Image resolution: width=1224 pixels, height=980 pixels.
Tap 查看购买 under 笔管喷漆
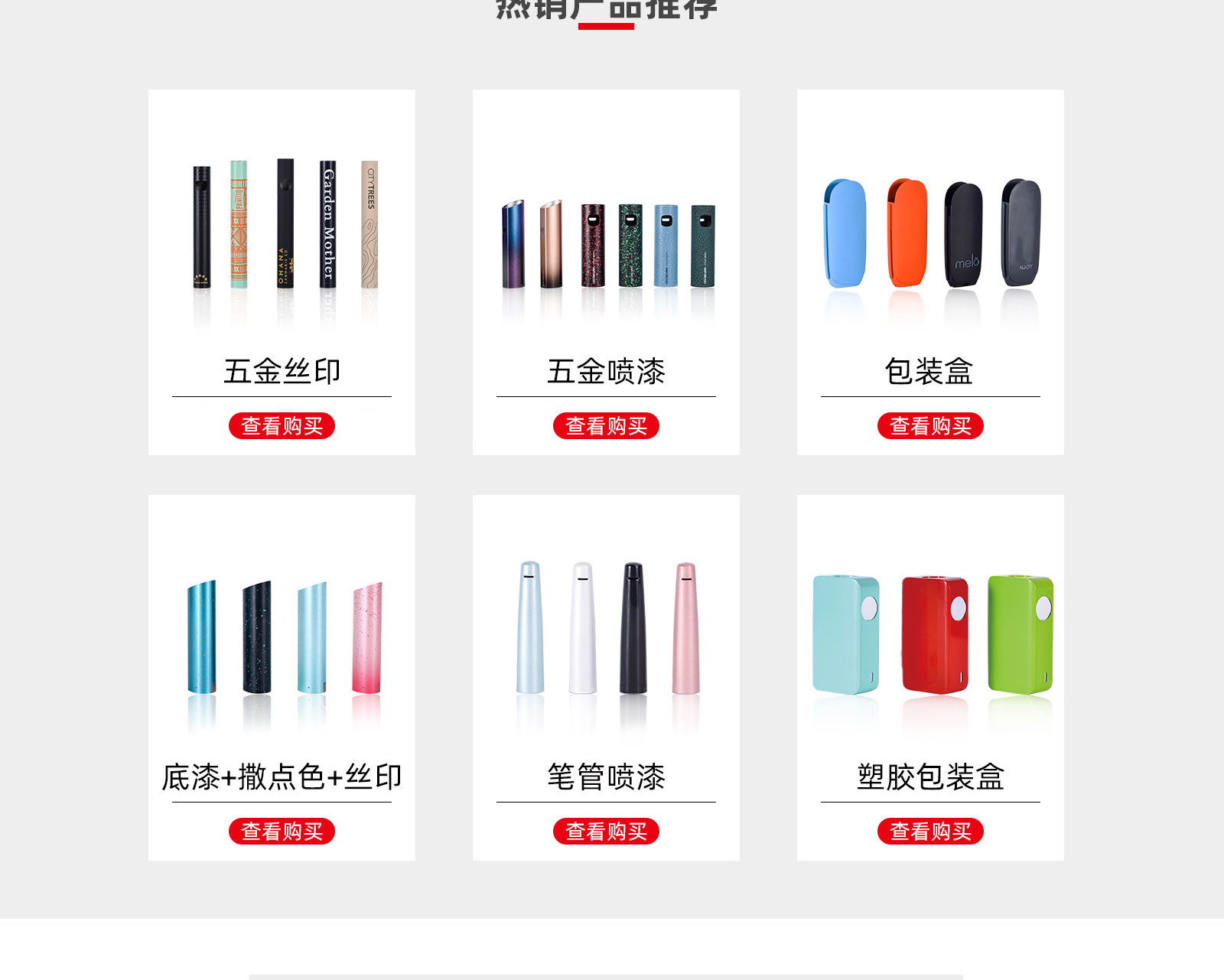coord(606,832)
